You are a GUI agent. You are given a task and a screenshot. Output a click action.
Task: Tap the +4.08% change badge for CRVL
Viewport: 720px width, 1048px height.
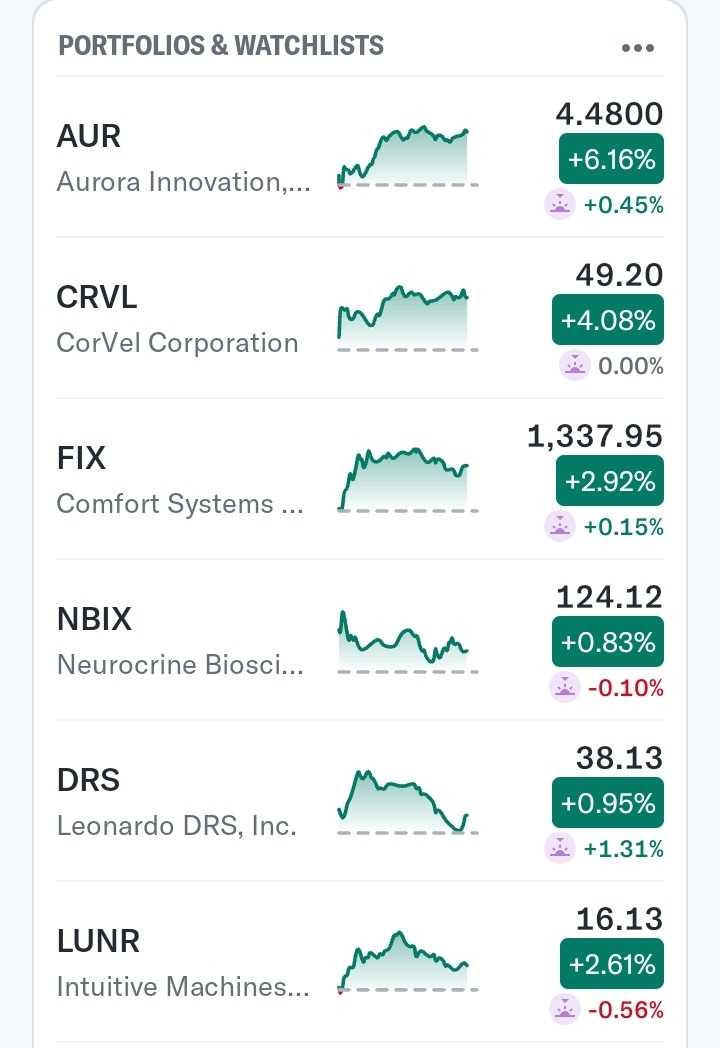pos(608,320)
